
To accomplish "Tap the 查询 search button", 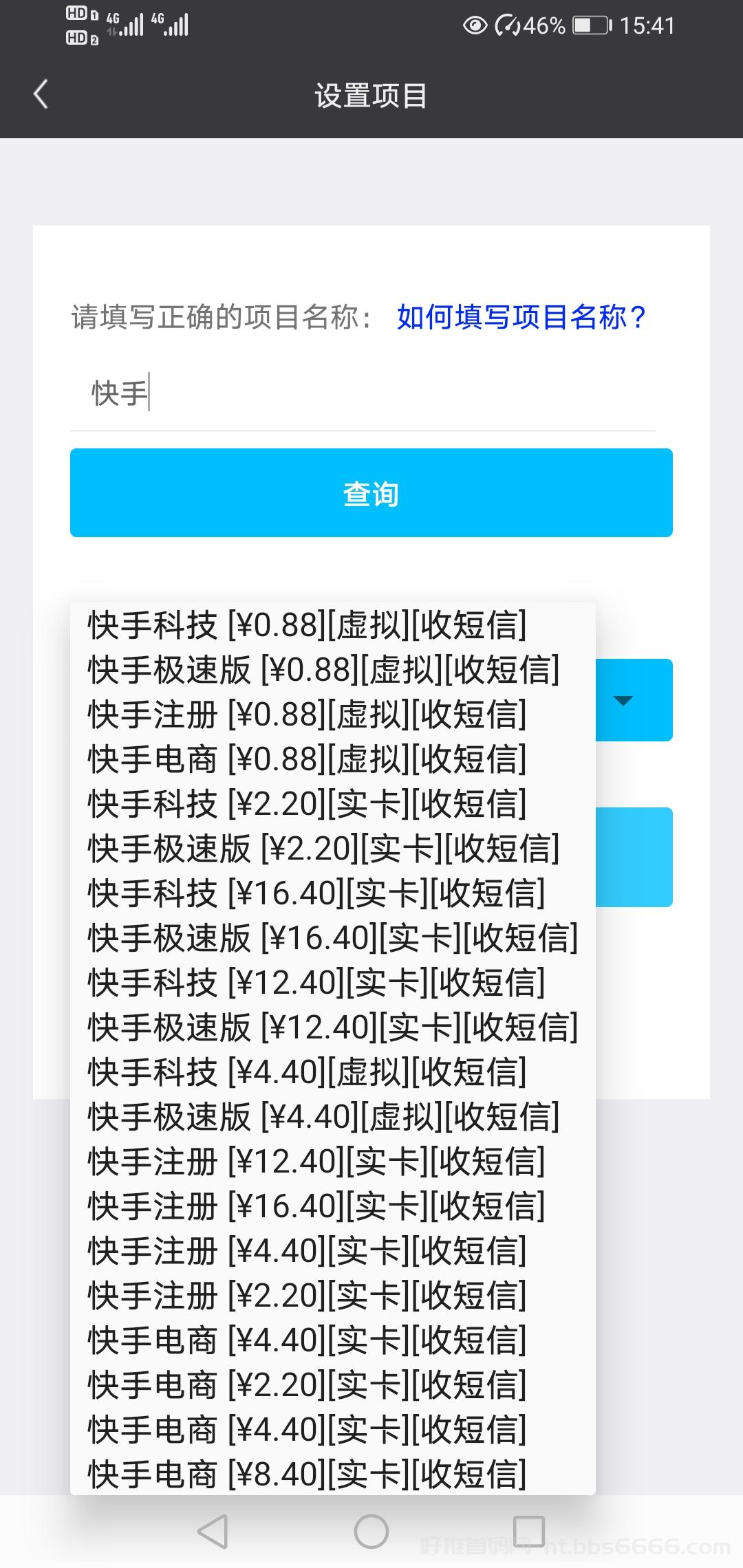I will 371,492.
